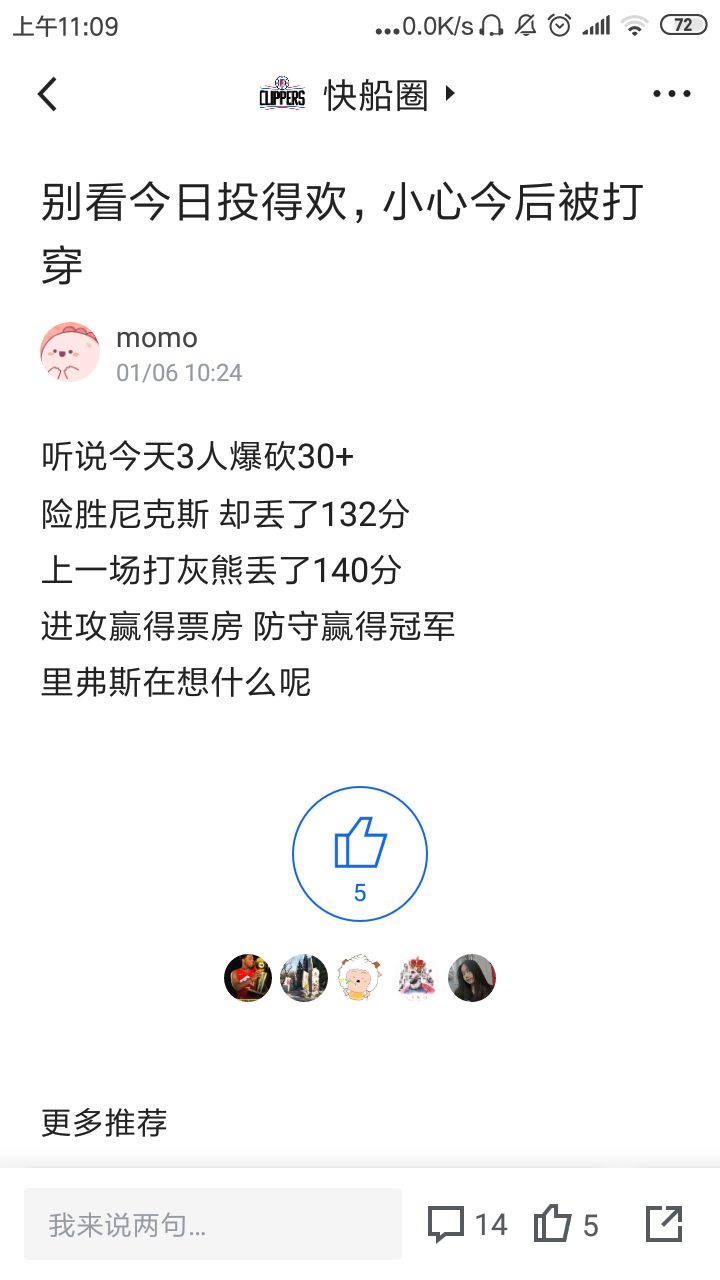The height and width of the screenshot is (1280, 720).
Task: Open the three-dot overflow menu
Action: [x=671, y=94]
